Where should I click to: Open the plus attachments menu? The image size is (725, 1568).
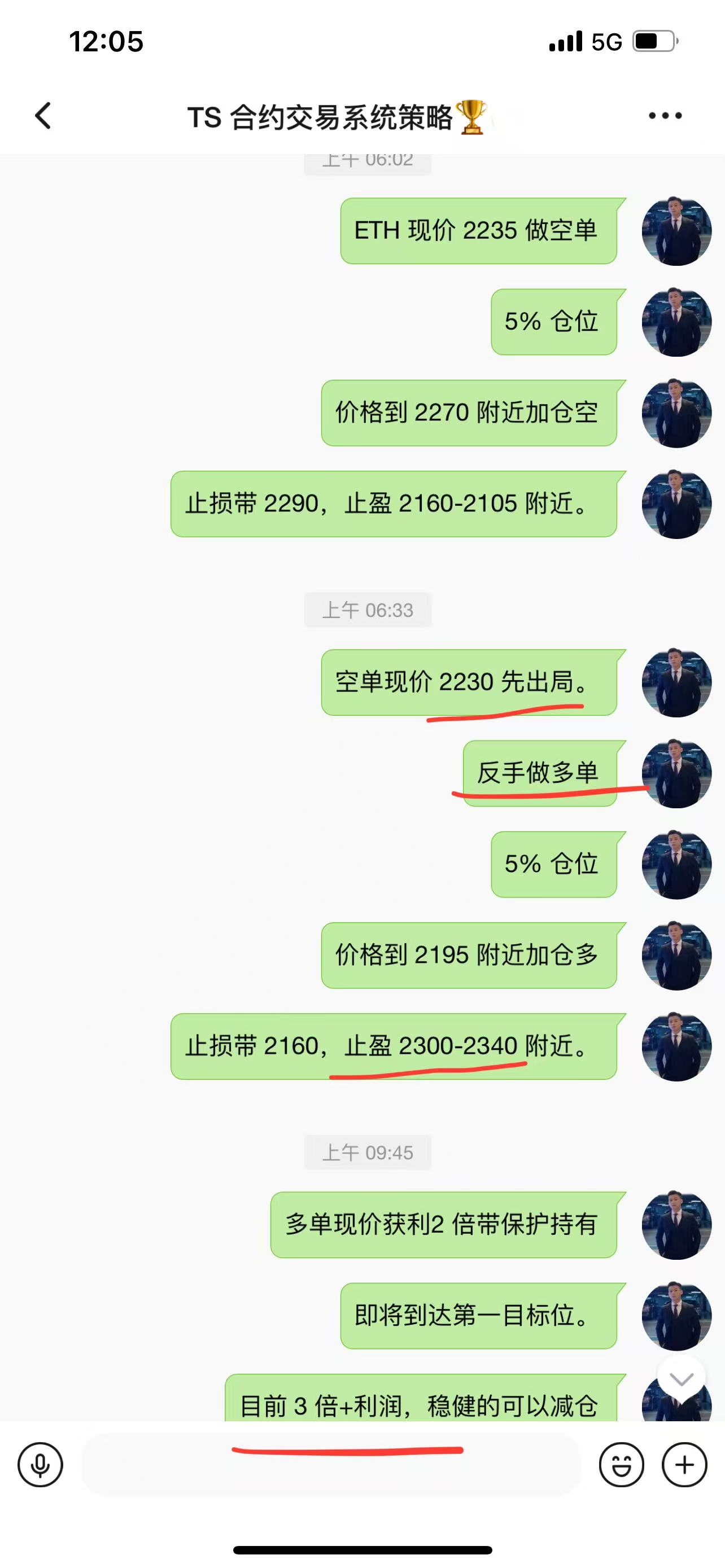[x=684, y=1465]
